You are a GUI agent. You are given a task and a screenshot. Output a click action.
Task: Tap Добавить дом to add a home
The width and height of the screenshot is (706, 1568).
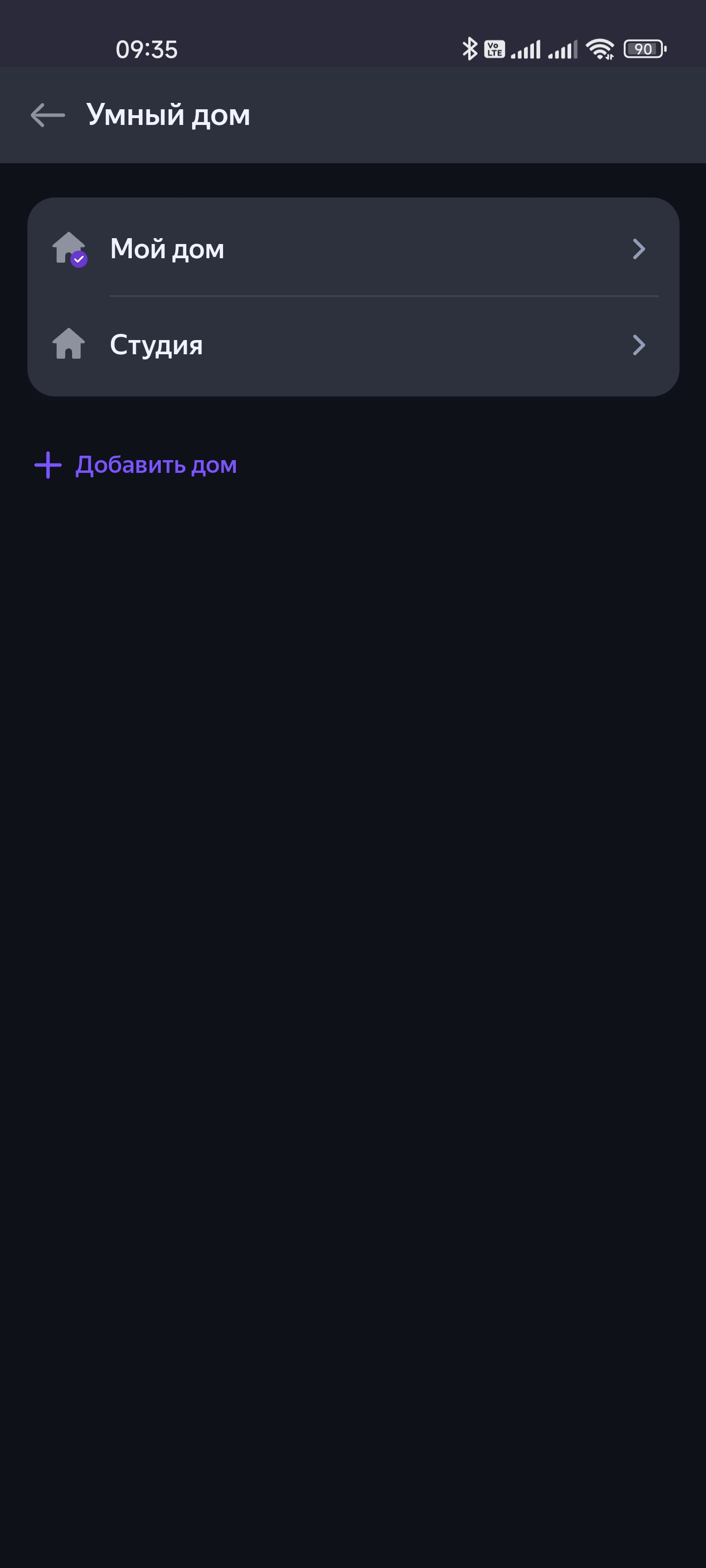136,465
